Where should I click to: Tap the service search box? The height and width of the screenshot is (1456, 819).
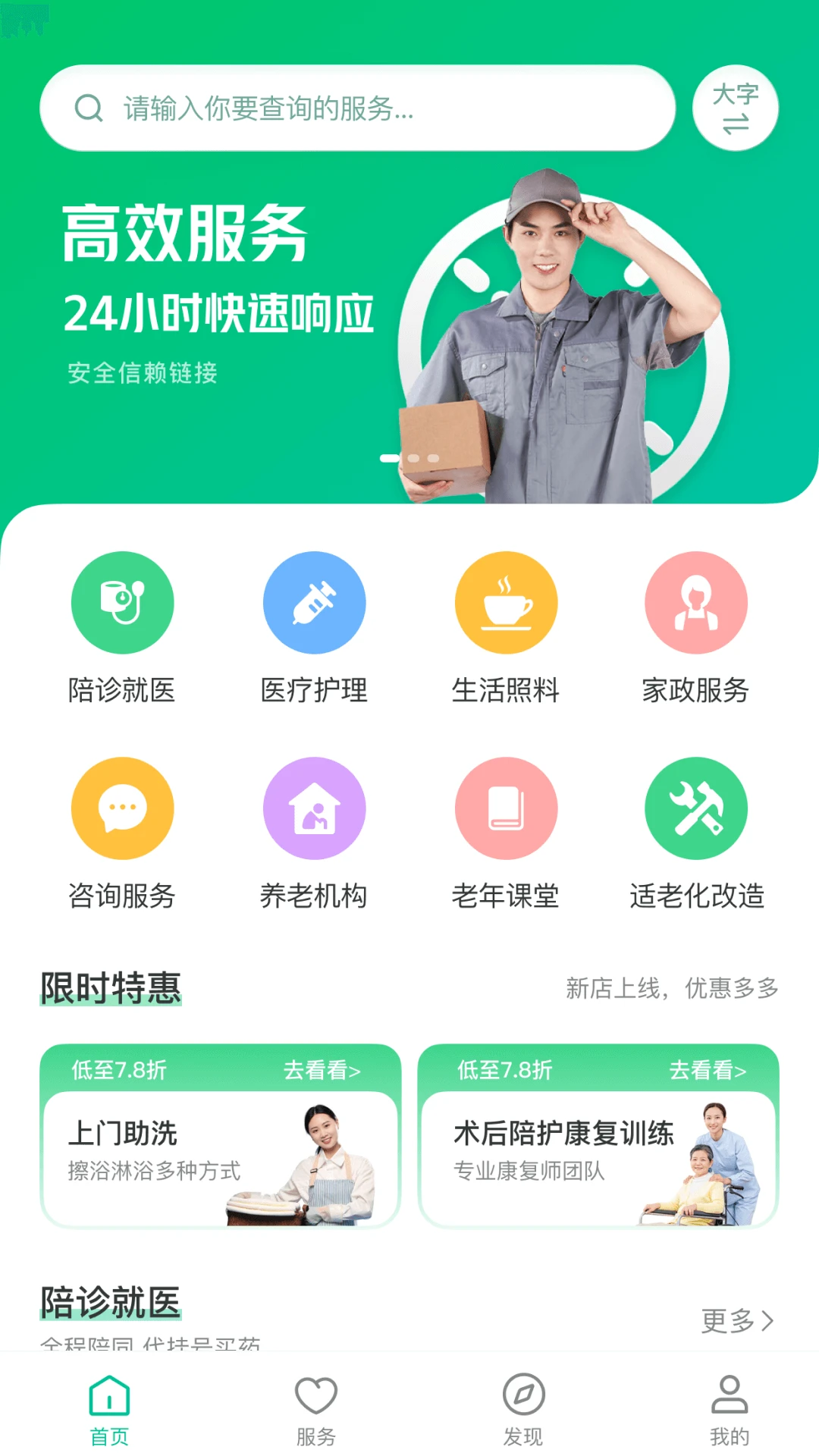(x=356, y=108)
